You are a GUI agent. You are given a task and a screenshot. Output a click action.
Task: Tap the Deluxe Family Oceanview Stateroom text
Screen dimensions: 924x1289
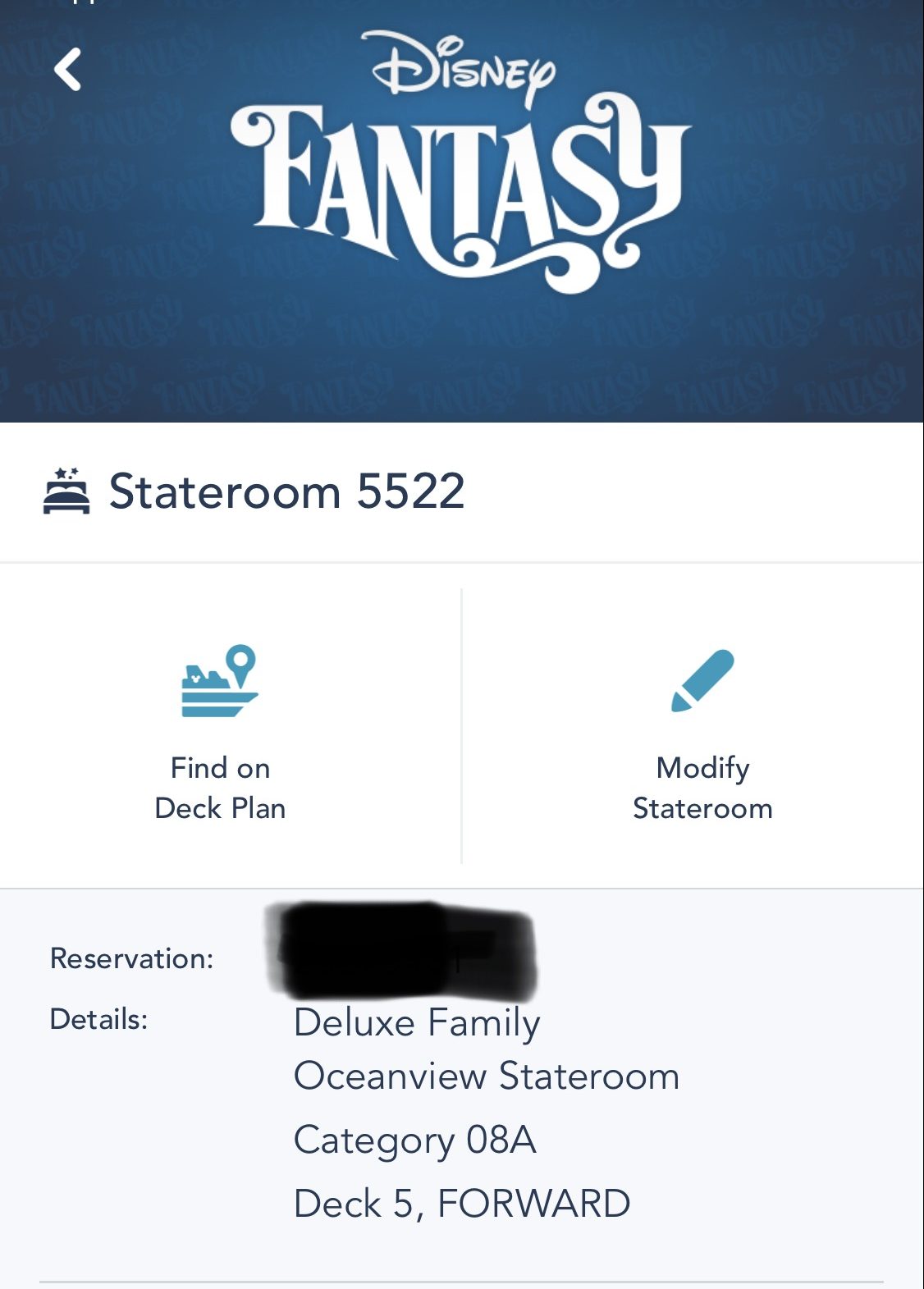484,1050
